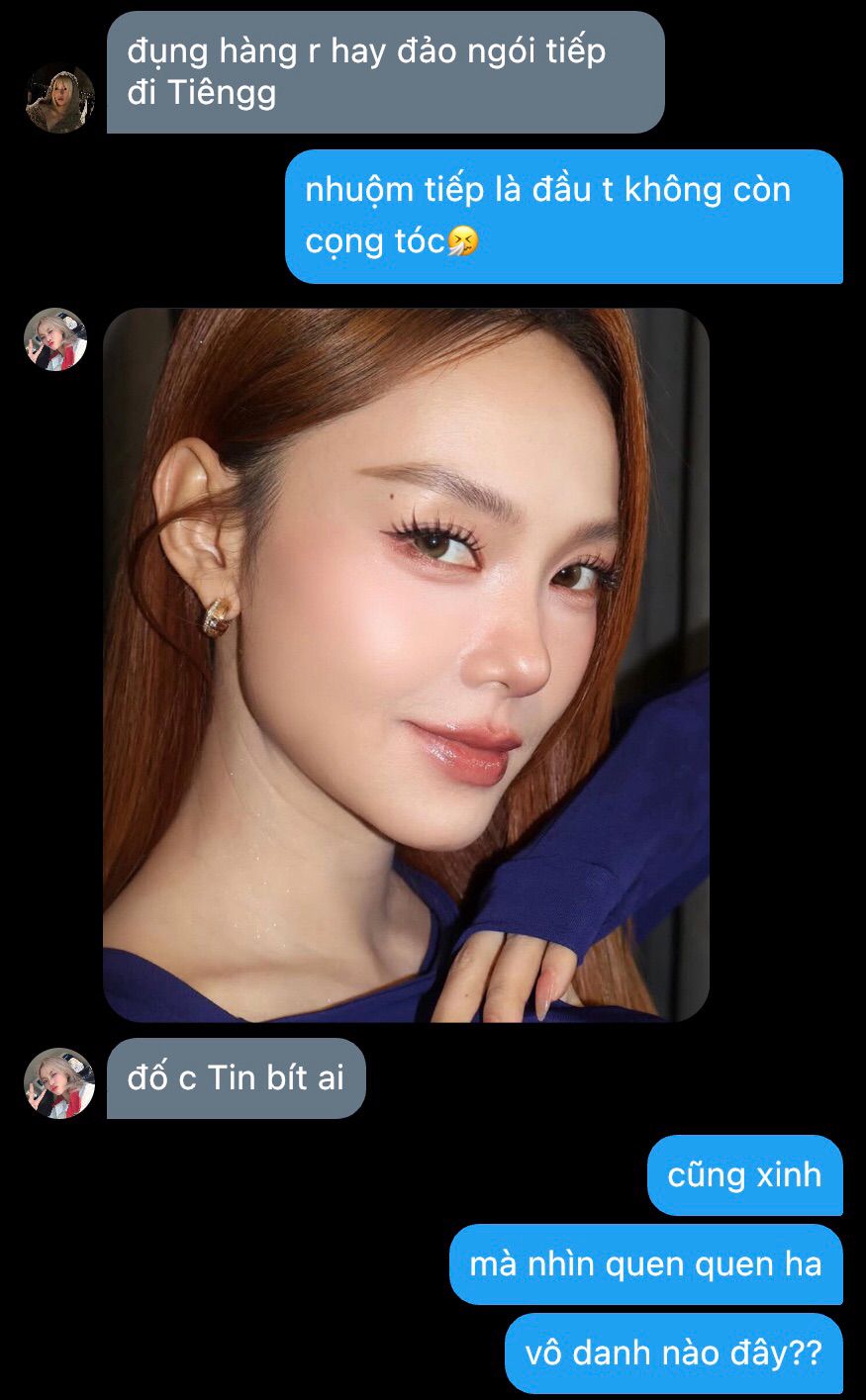Open the photo sent in the chat
Screen dimensions: 866x1400
(406, 665)
